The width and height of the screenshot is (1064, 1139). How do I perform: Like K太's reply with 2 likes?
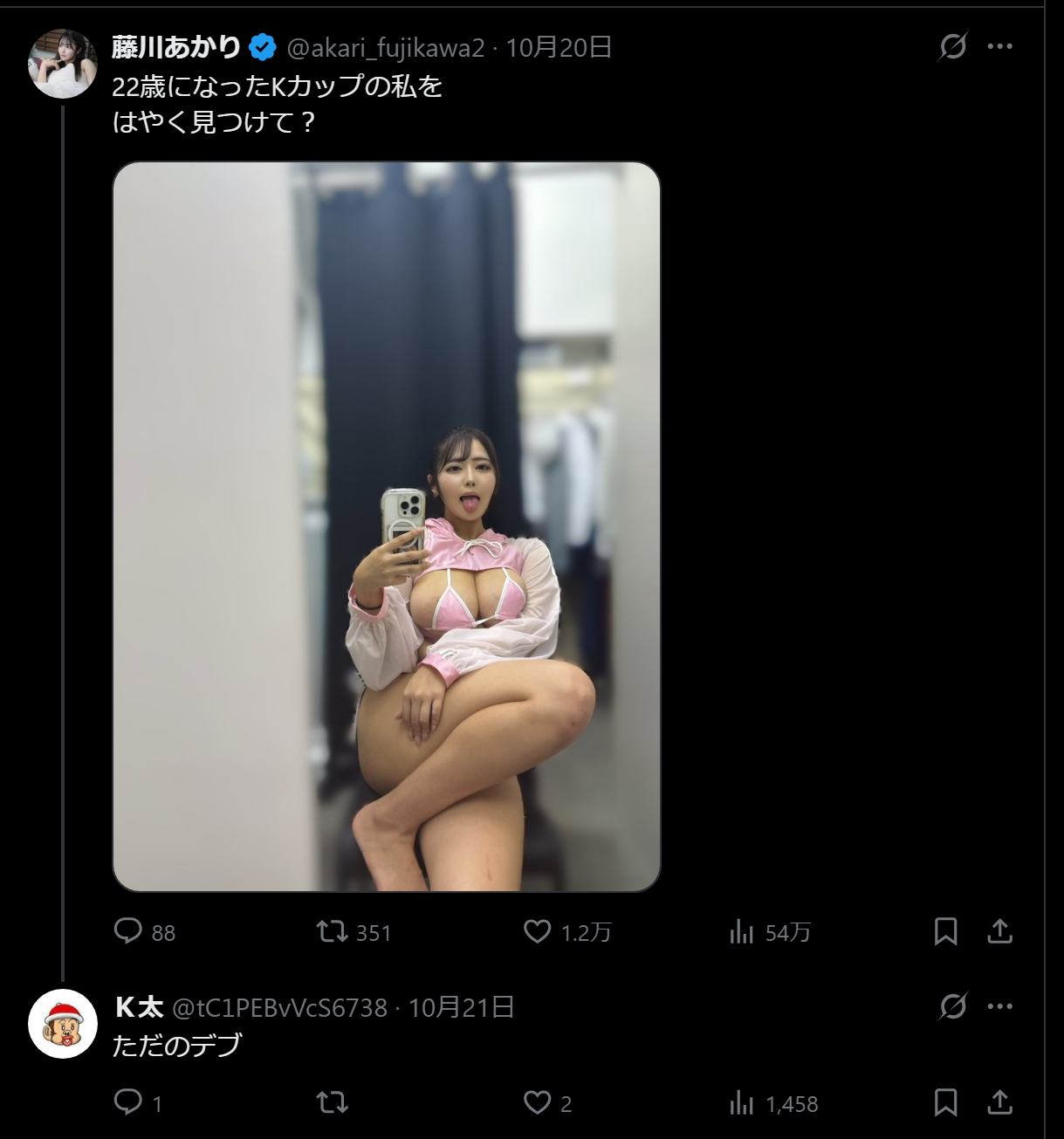click(x=537, y=1102)
